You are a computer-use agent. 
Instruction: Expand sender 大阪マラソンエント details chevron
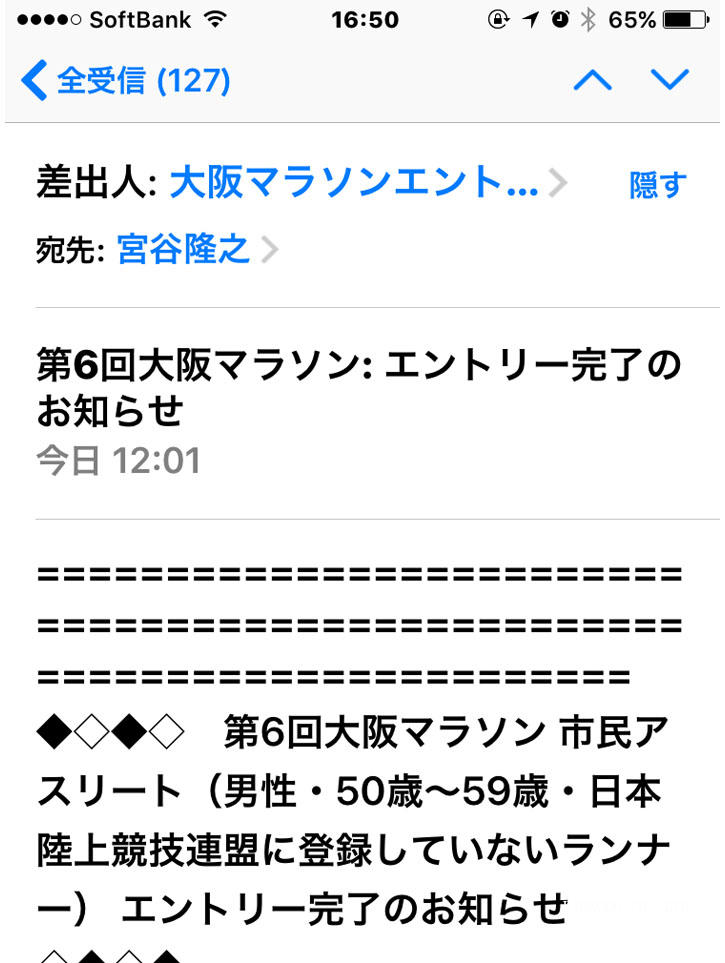point(558,184)
